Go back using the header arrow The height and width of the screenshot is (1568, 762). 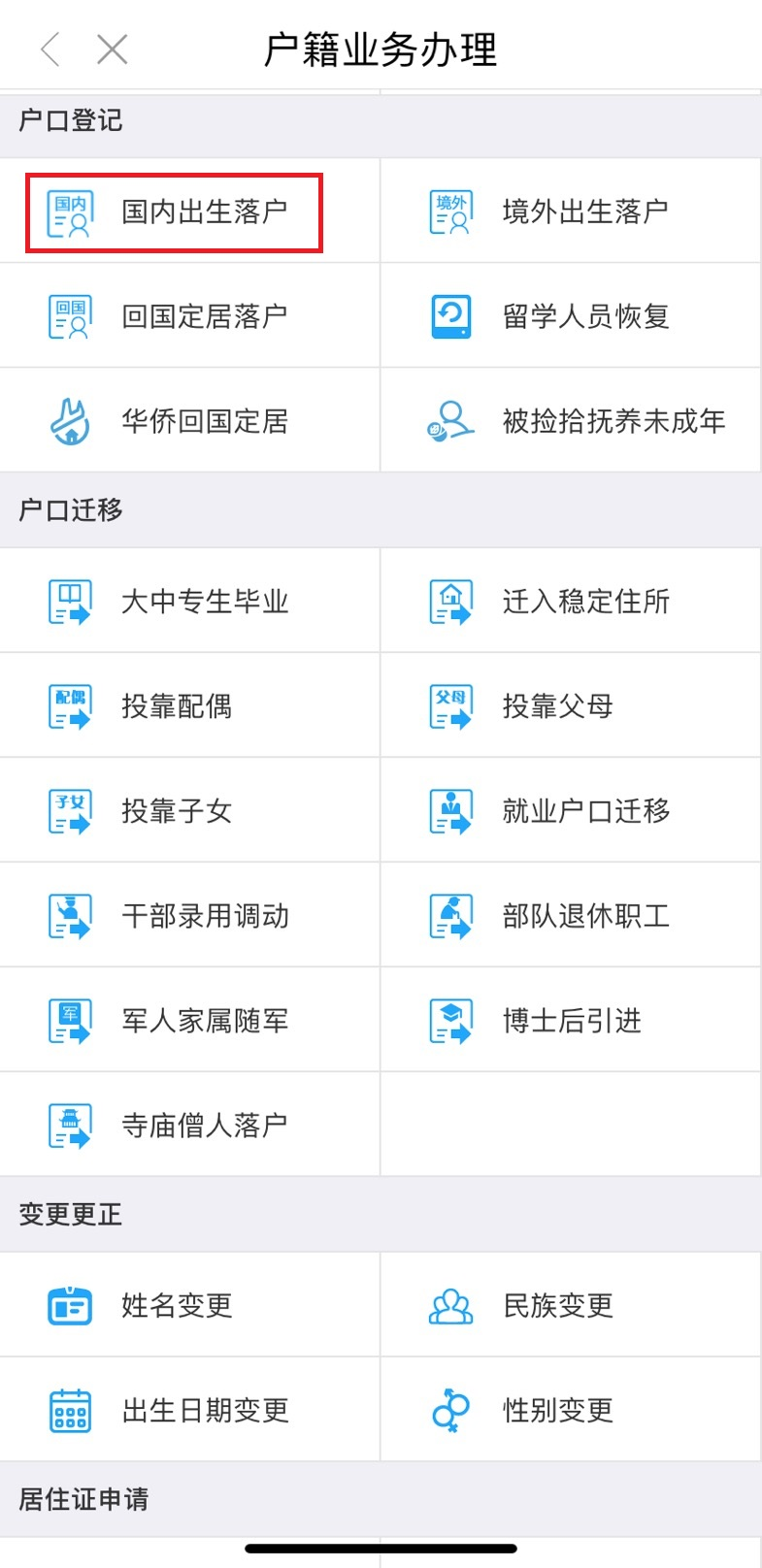coord(50,49)
